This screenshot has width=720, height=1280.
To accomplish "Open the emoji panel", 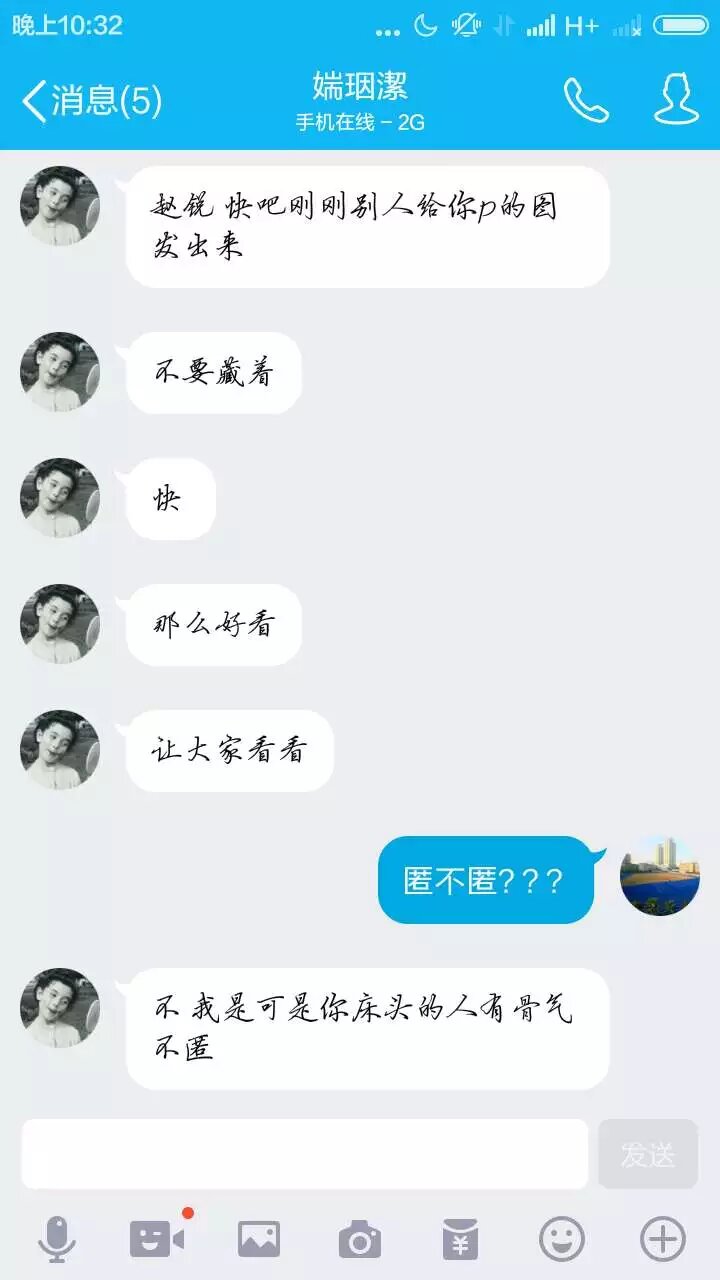I will (x=562, y=1240).
